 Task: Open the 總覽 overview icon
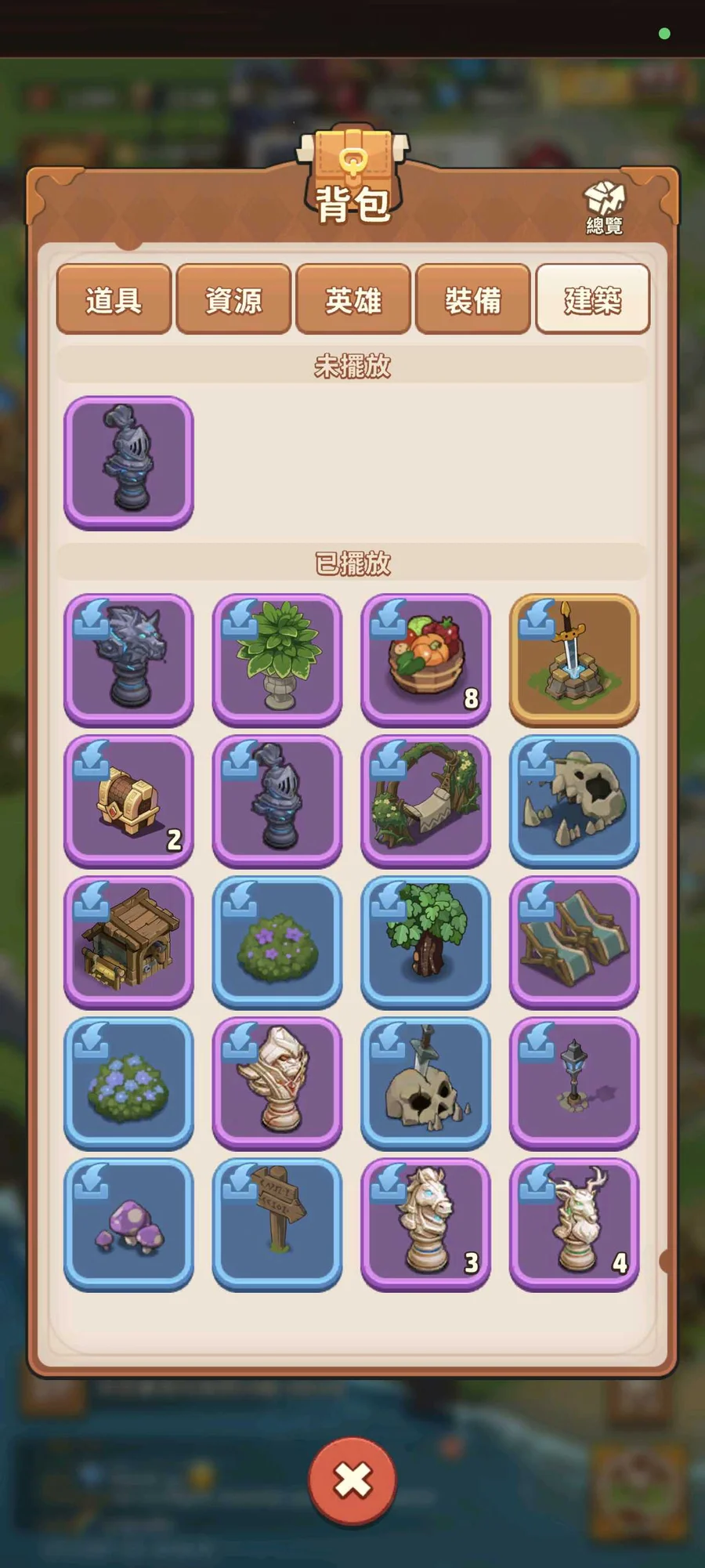605,208
